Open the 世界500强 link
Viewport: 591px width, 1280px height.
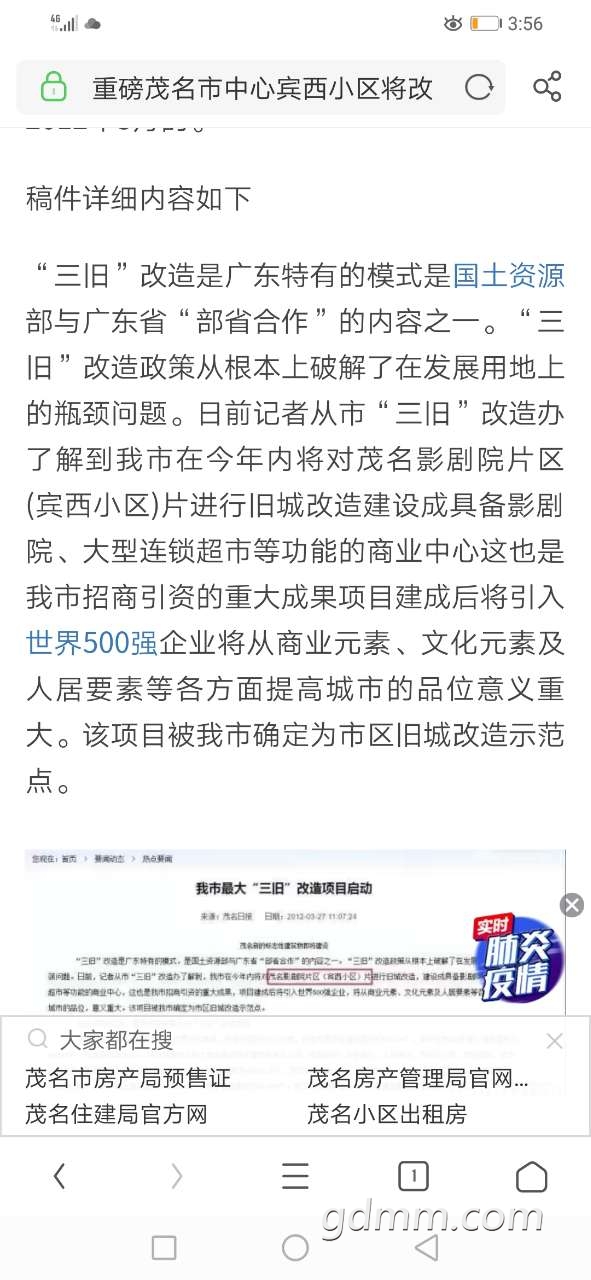[92, 643]
